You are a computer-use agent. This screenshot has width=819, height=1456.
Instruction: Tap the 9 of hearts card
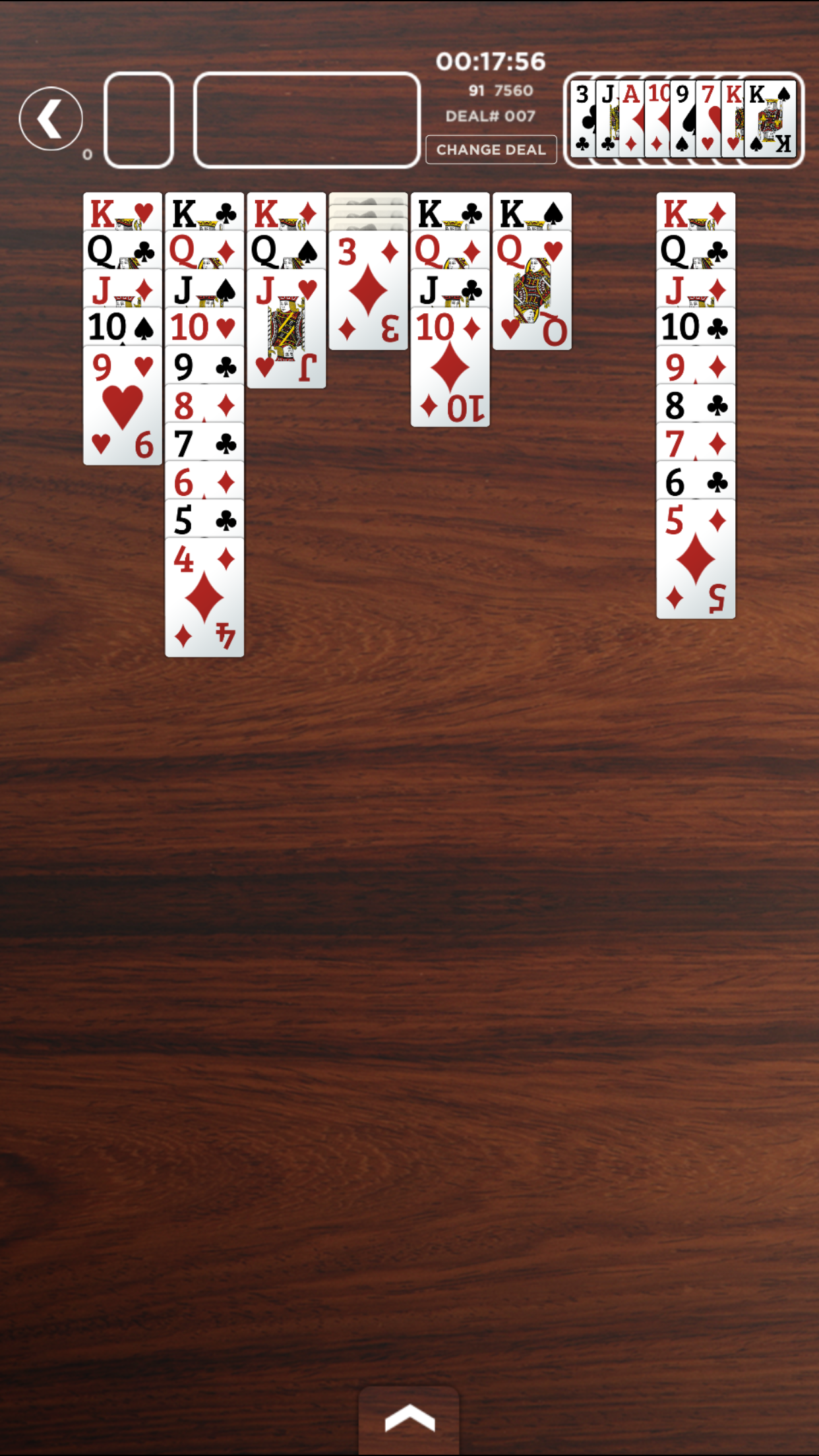tap(123, 406)
